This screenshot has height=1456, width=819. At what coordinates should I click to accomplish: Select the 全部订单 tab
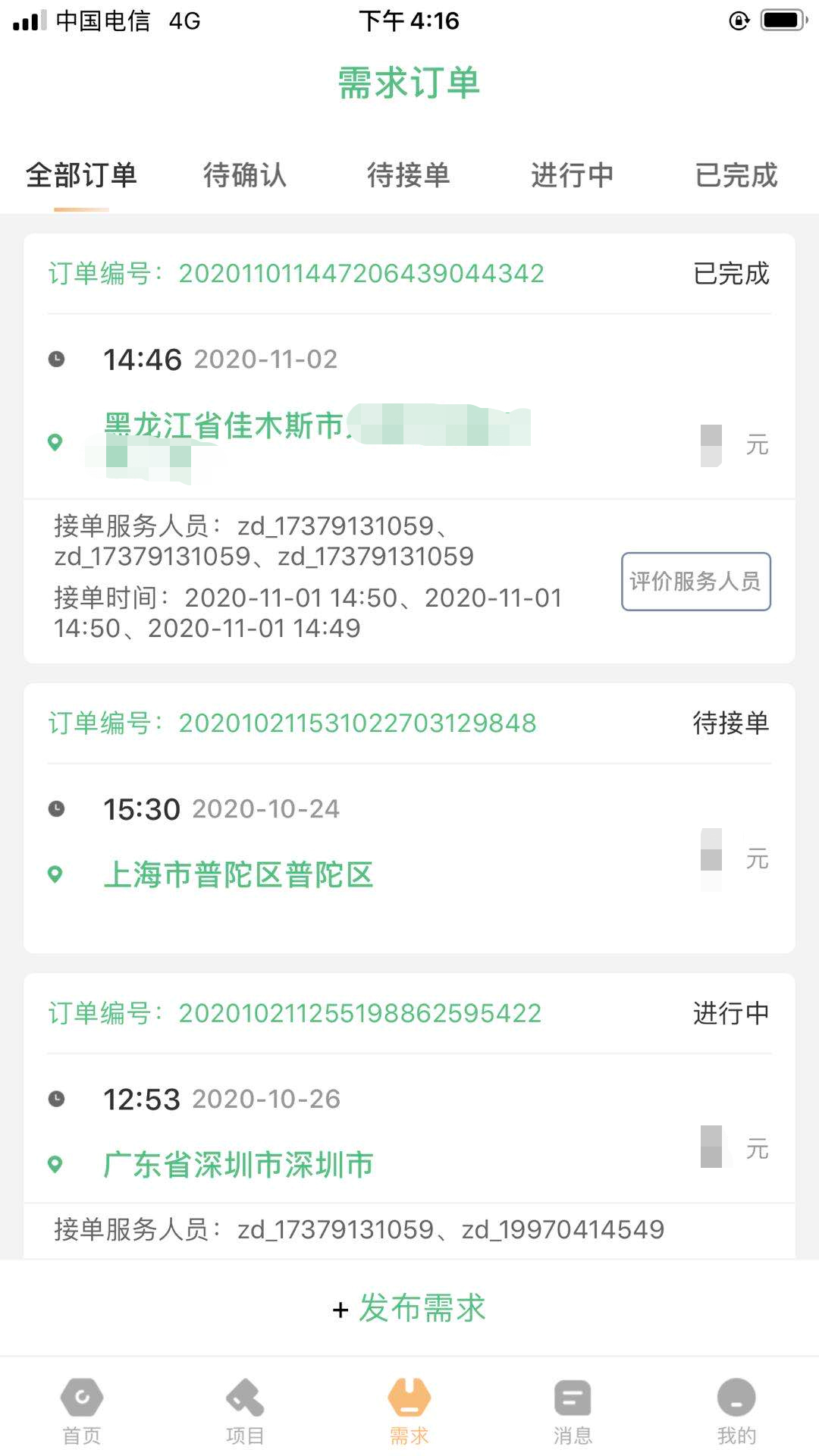click(x=81, y=175)
